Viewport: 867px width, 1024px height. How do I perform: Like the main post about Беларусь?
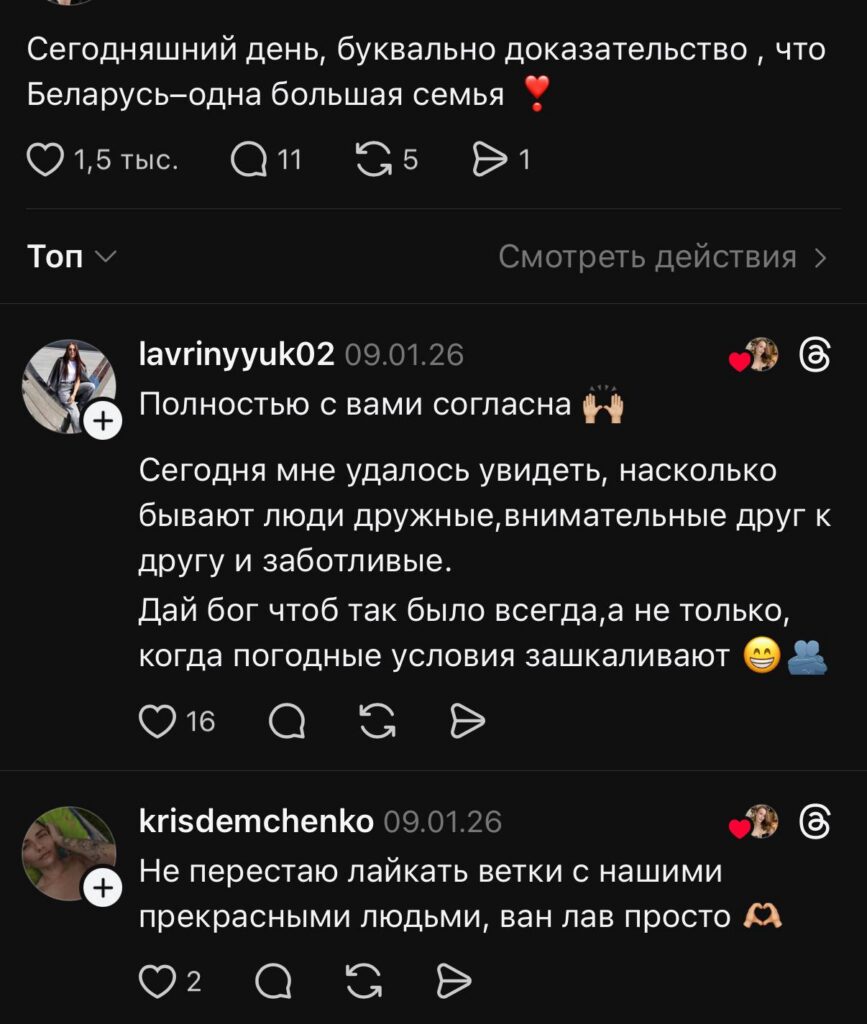[x=45, y=160]
